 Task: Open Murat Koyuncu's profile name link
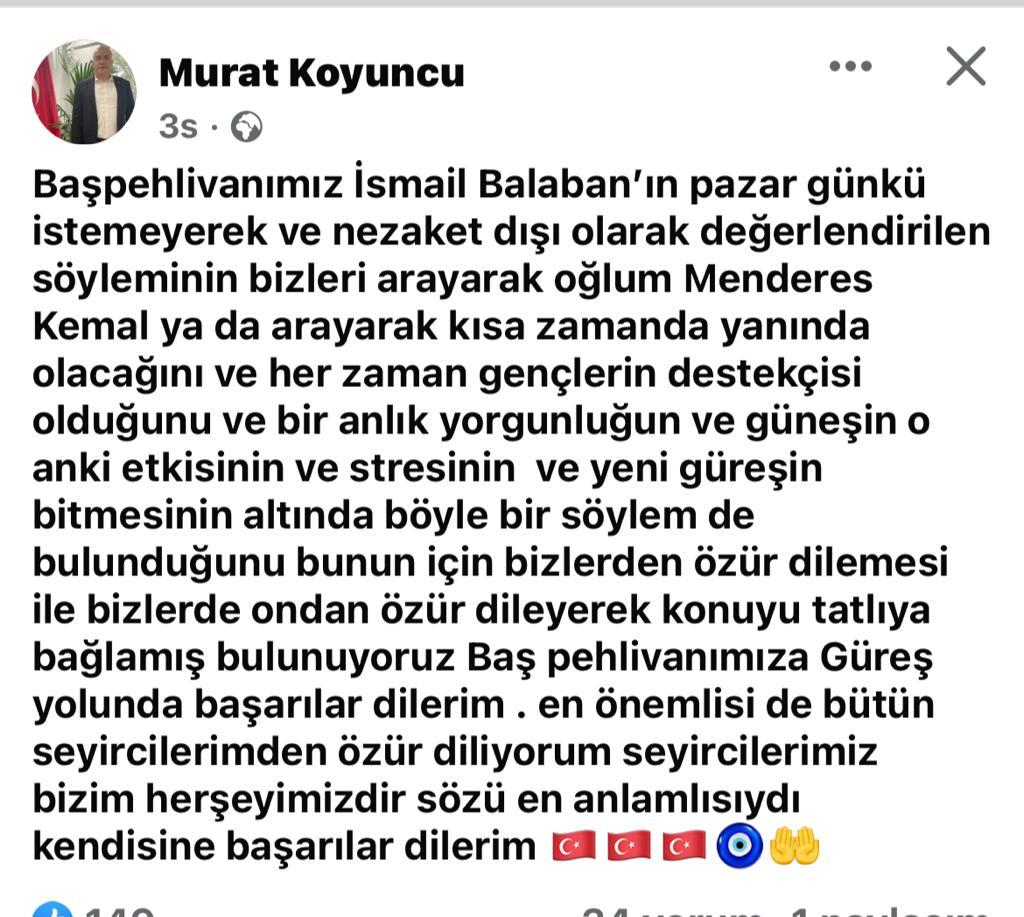pyautogui.click(x=311, y=73)
